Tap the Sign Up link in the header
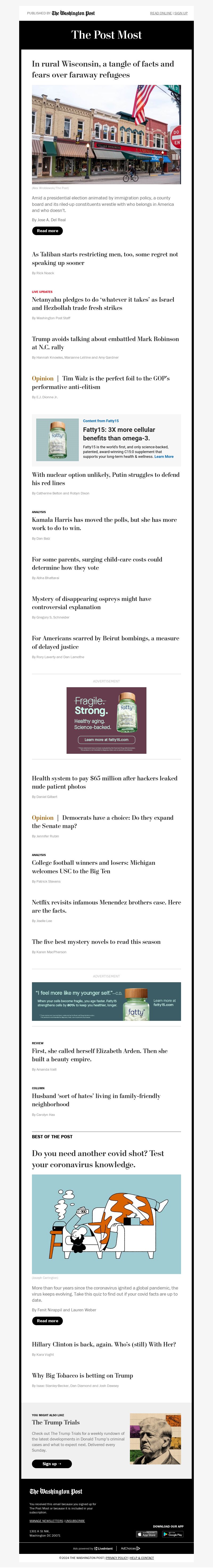Image resolution: width=213 pixels, height=1568 pixels. coord(181,13)
